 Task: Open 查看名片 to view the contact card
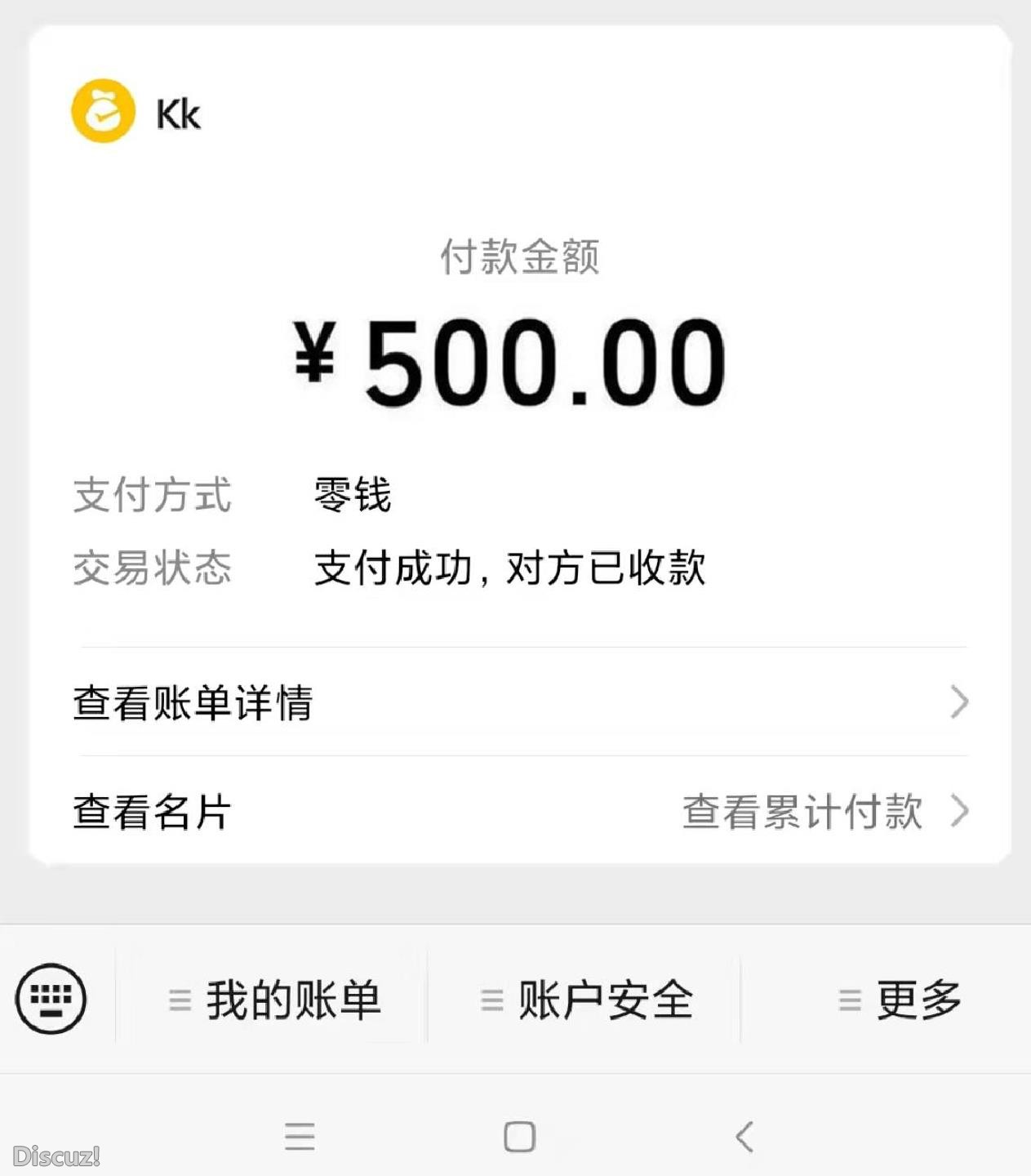pyautogui.click(x=151, y=812)
